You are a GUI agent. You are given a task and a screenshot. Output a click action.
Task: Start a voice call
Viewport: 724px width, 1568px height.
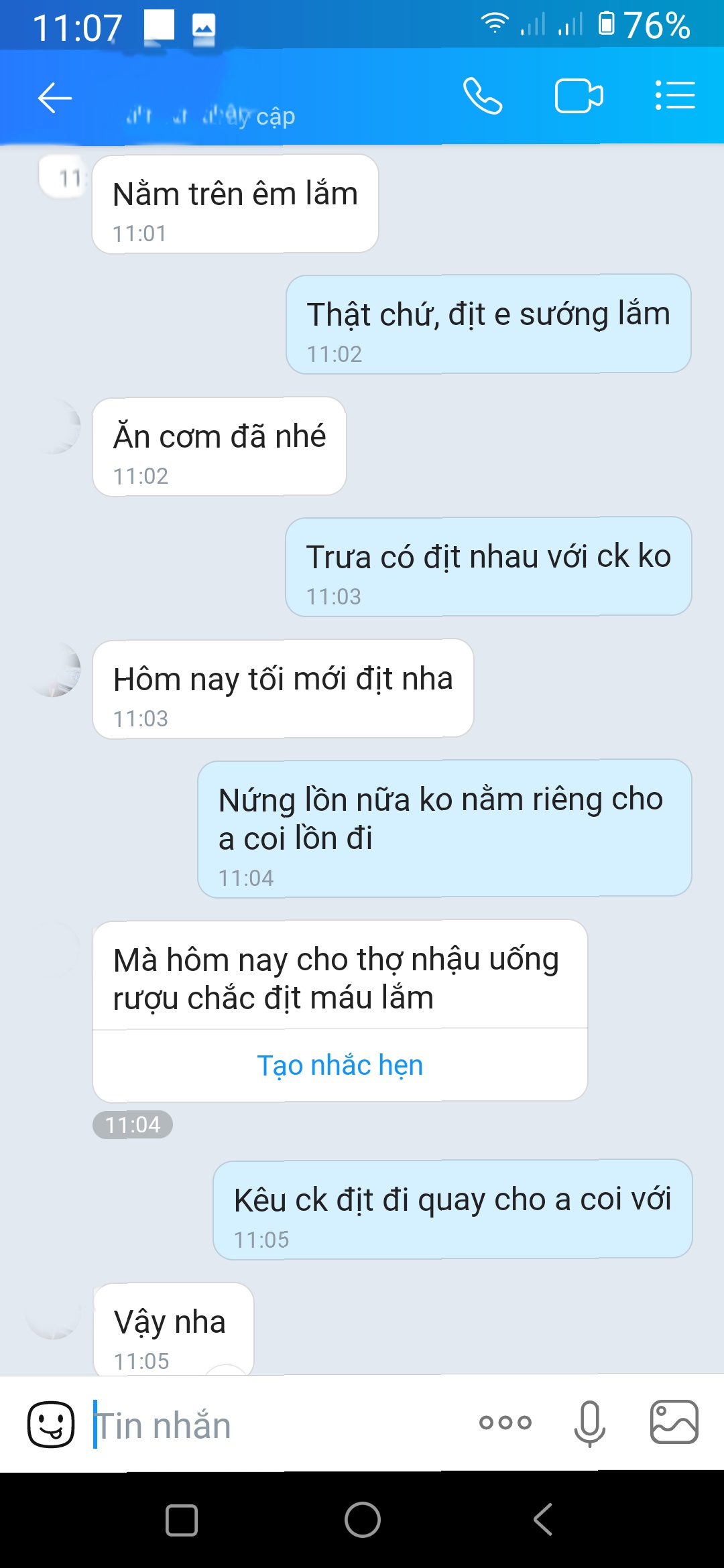point(483,96)
